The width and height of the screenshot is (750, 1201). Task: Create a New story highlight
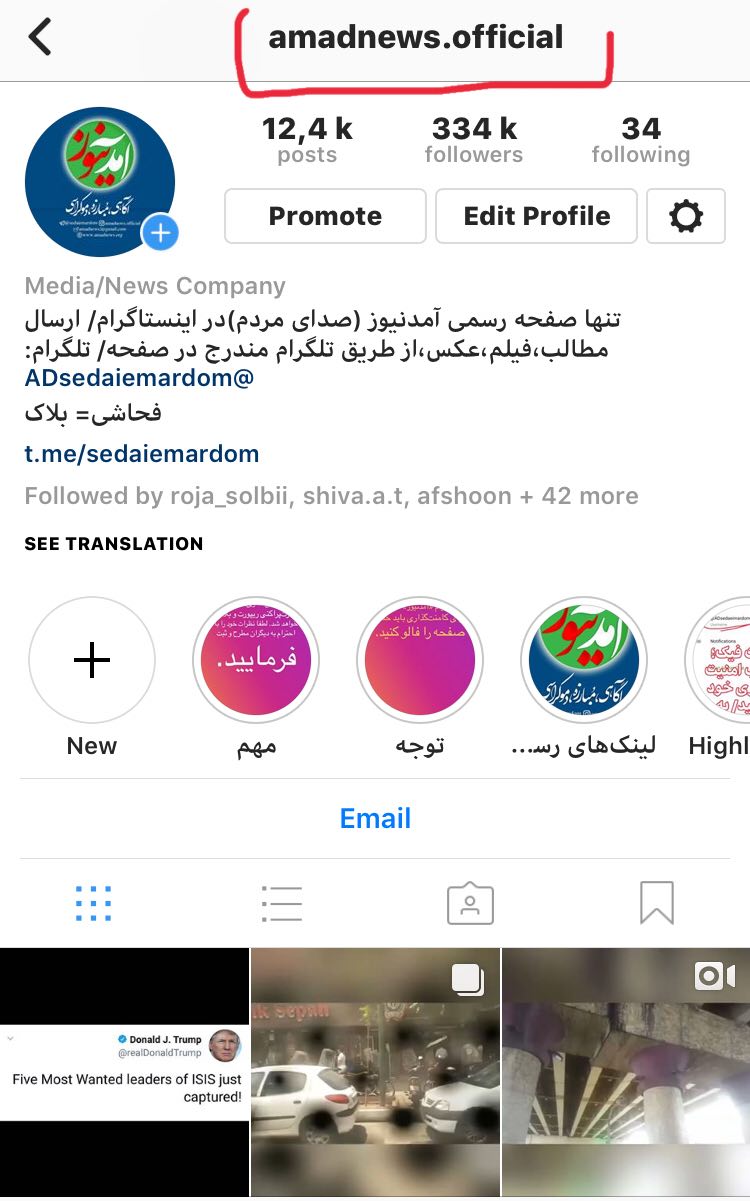92,661
